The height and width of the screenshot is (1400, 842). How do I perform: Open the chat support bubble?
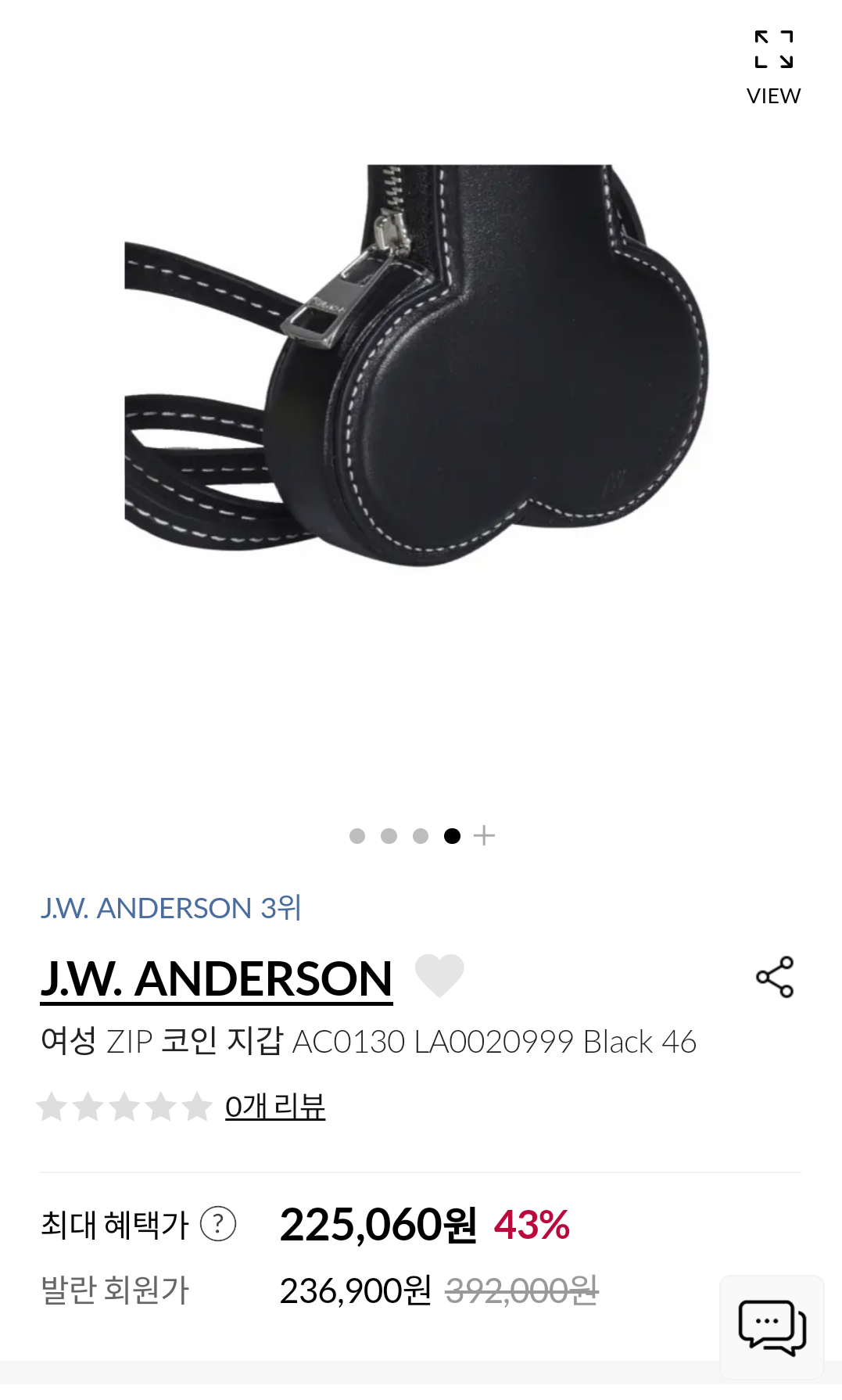pyautogui.click(x=772, y=1326)
